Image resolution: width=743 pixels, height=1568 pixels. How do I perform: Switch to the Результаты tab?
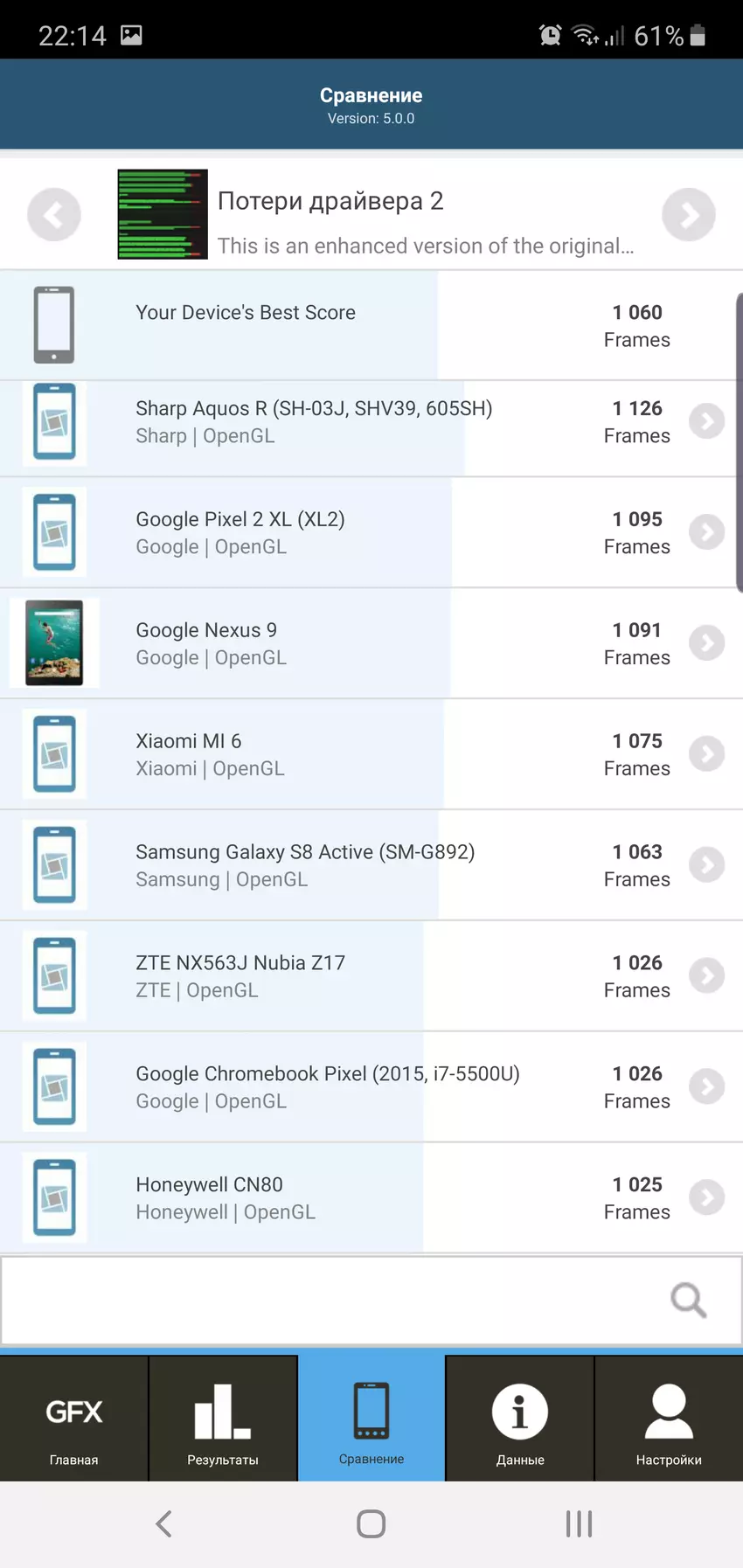pos(223,1419)
